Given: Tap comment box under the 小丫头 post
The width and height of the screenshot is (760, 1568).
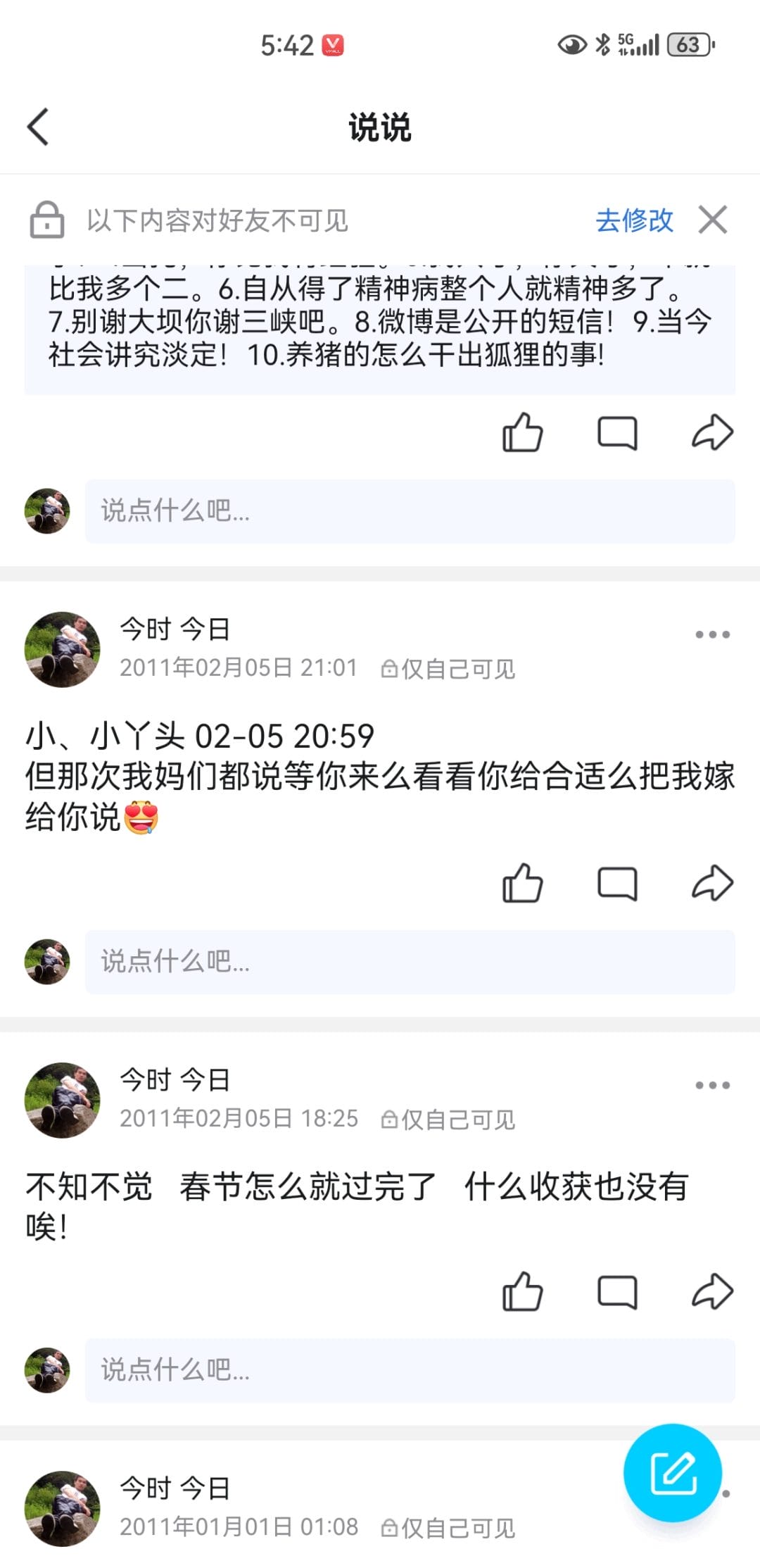Looking at the screenshot, I should (410, 962).
